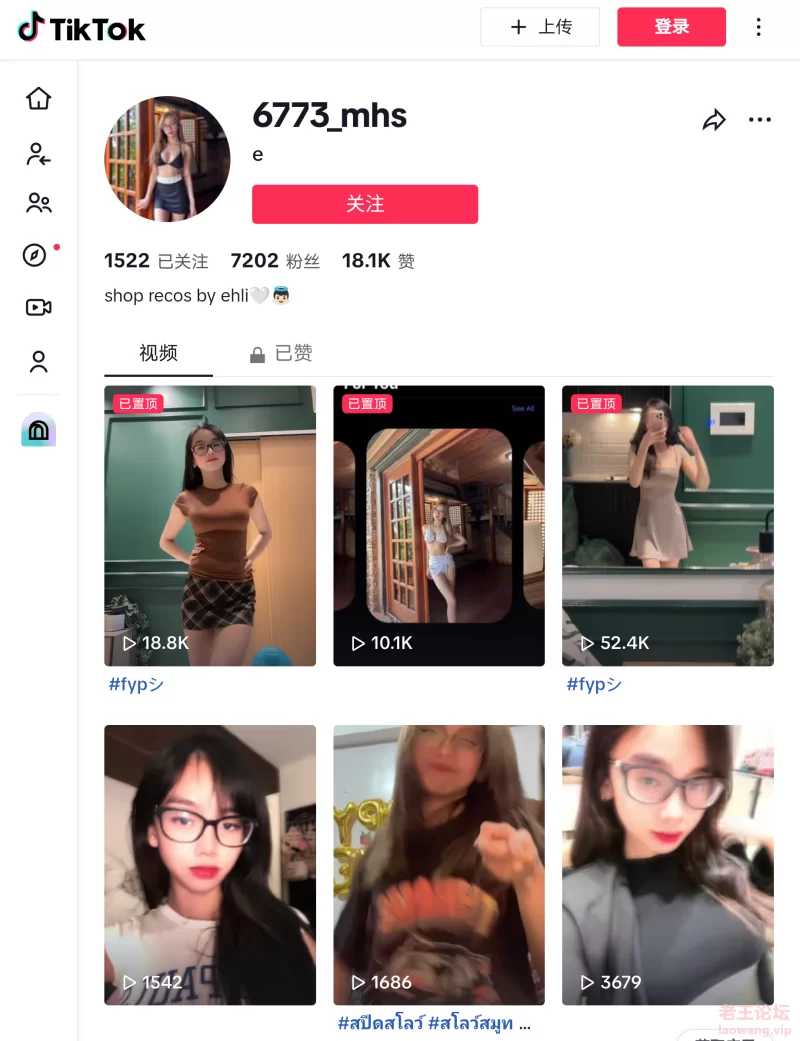Open the video with 1686 views
800x1041 pixels.
pyautogui.click(x=438, y=865)
